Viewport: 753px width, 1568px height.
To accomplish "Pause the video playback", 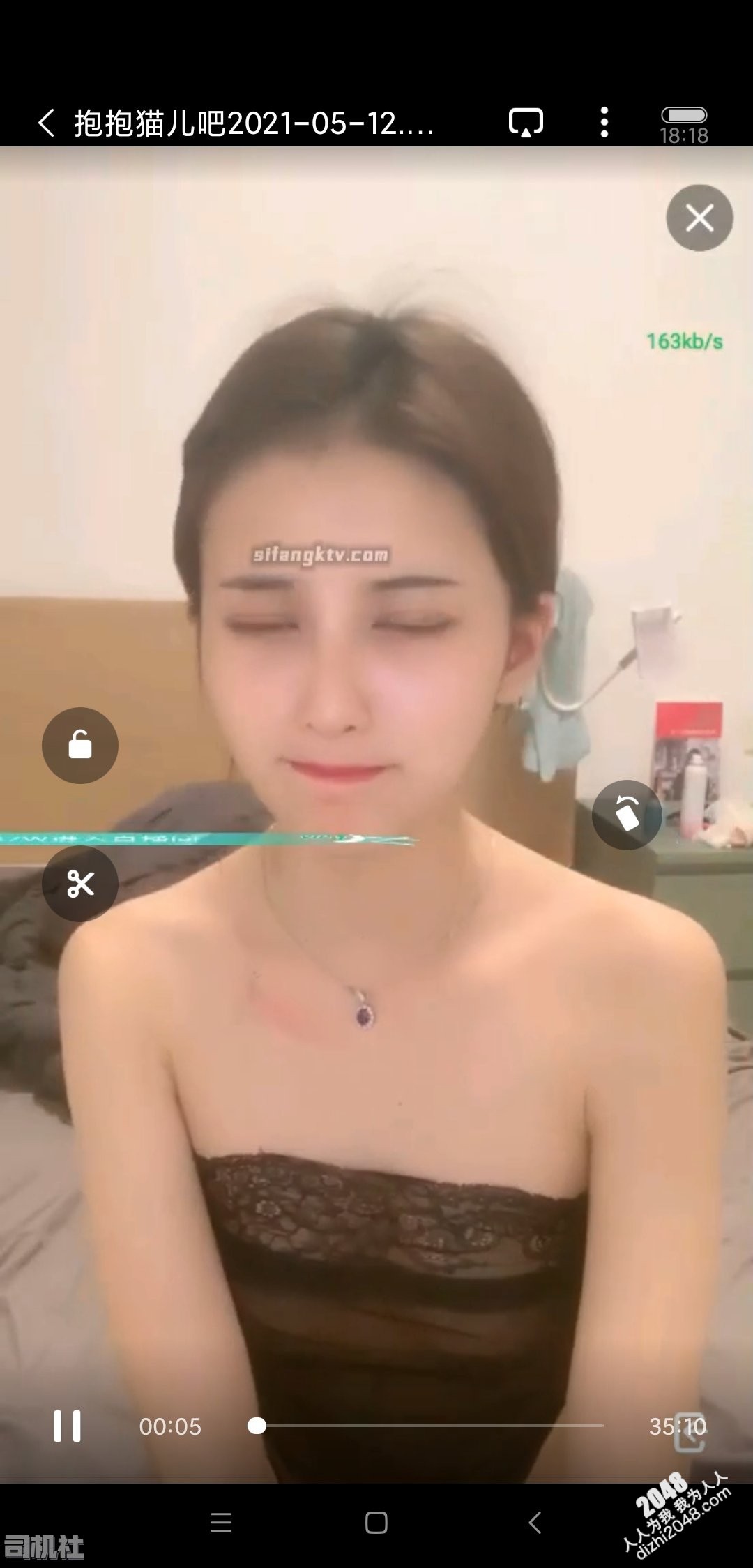I will click(x=68, y=1426).
